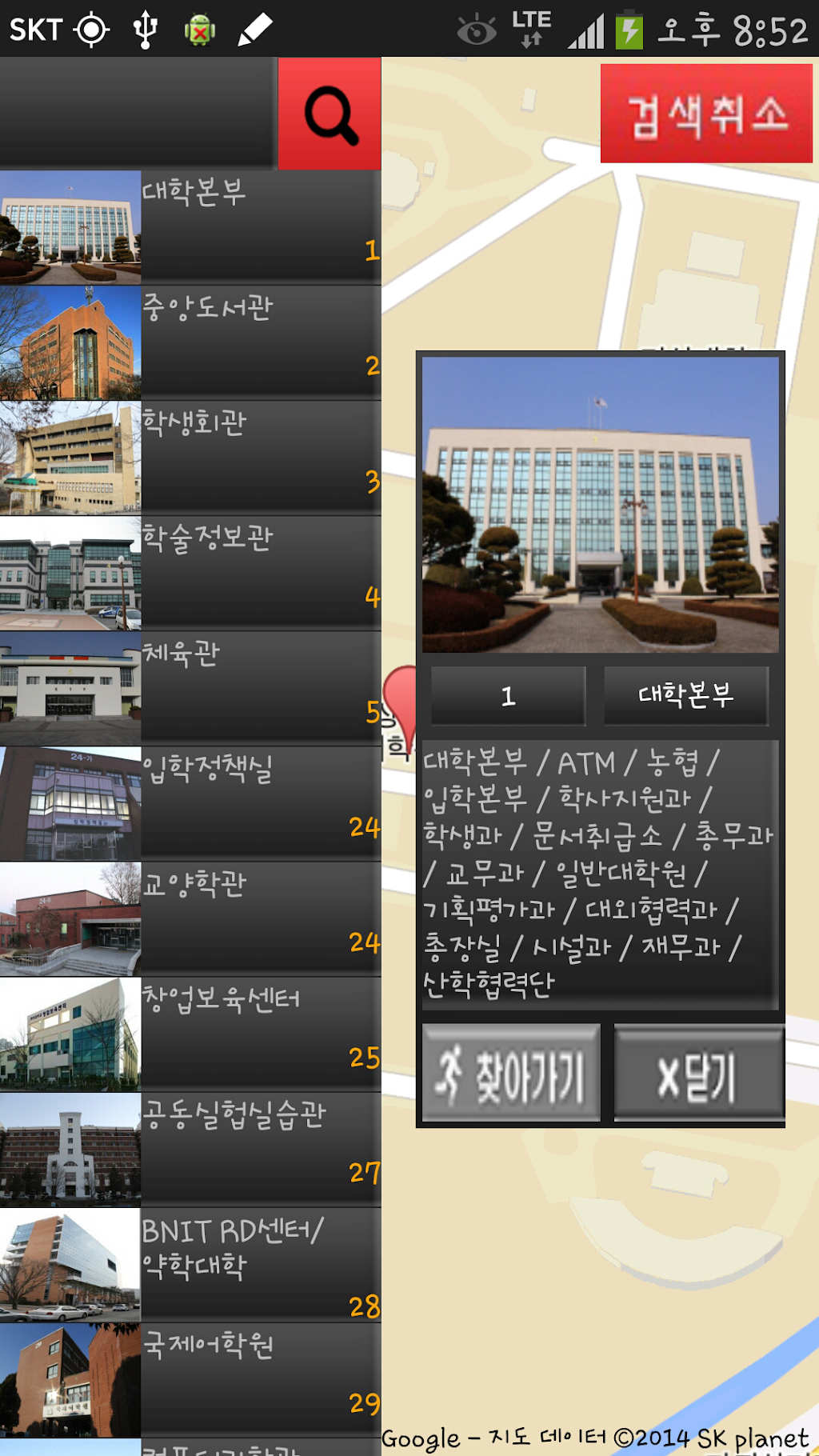Select 중앙도서관 from the building list

pyautogui.click(x=190, y=342)
